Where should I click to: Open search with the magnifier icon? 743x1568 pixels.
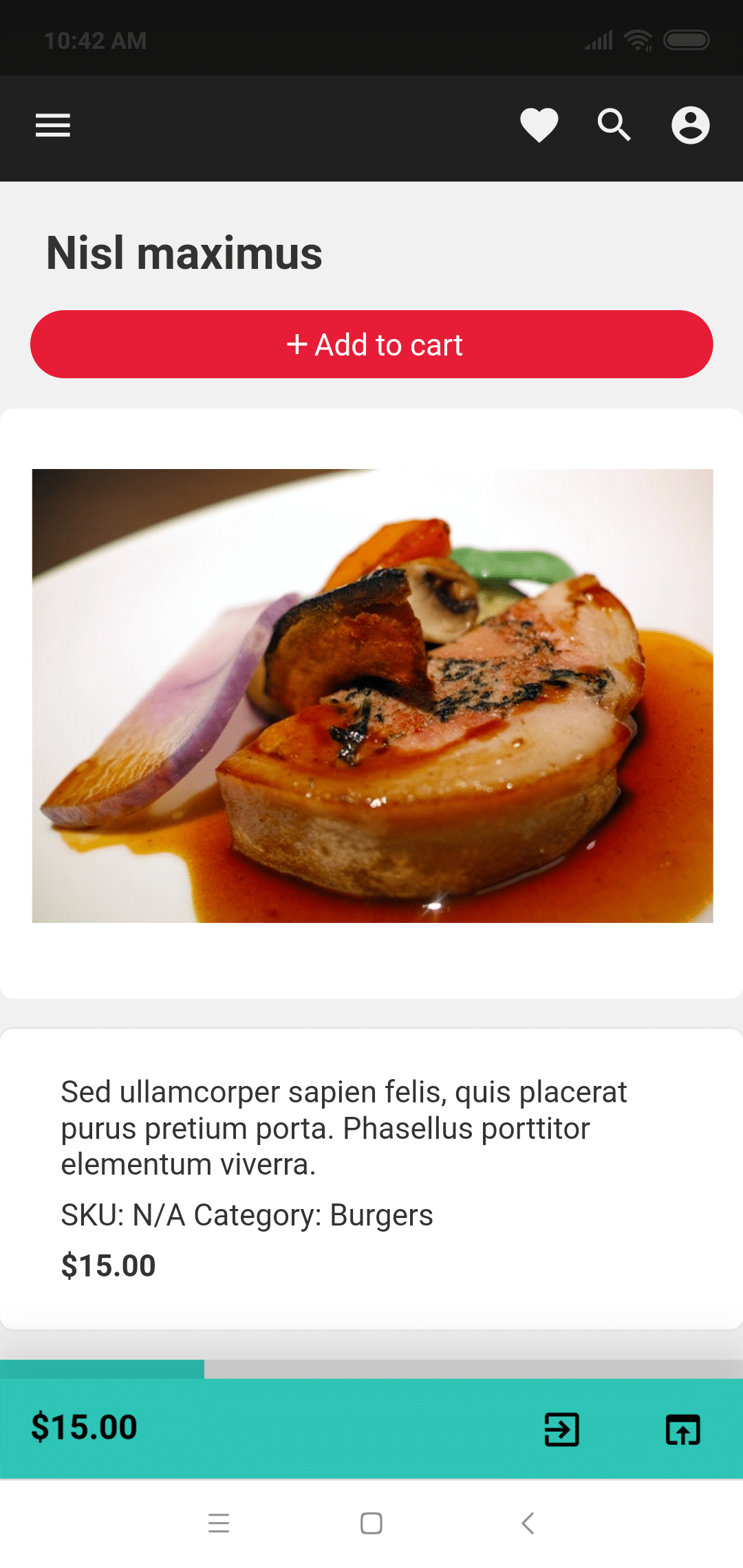(614, 125)
